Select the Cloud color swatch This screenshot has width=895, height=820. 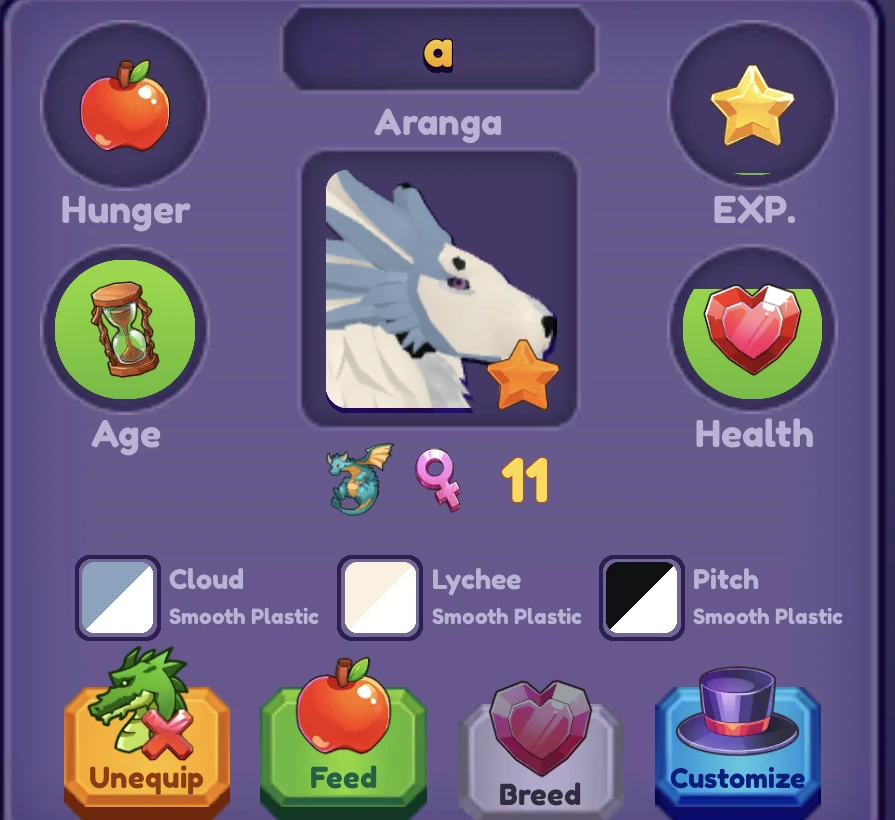118,598
